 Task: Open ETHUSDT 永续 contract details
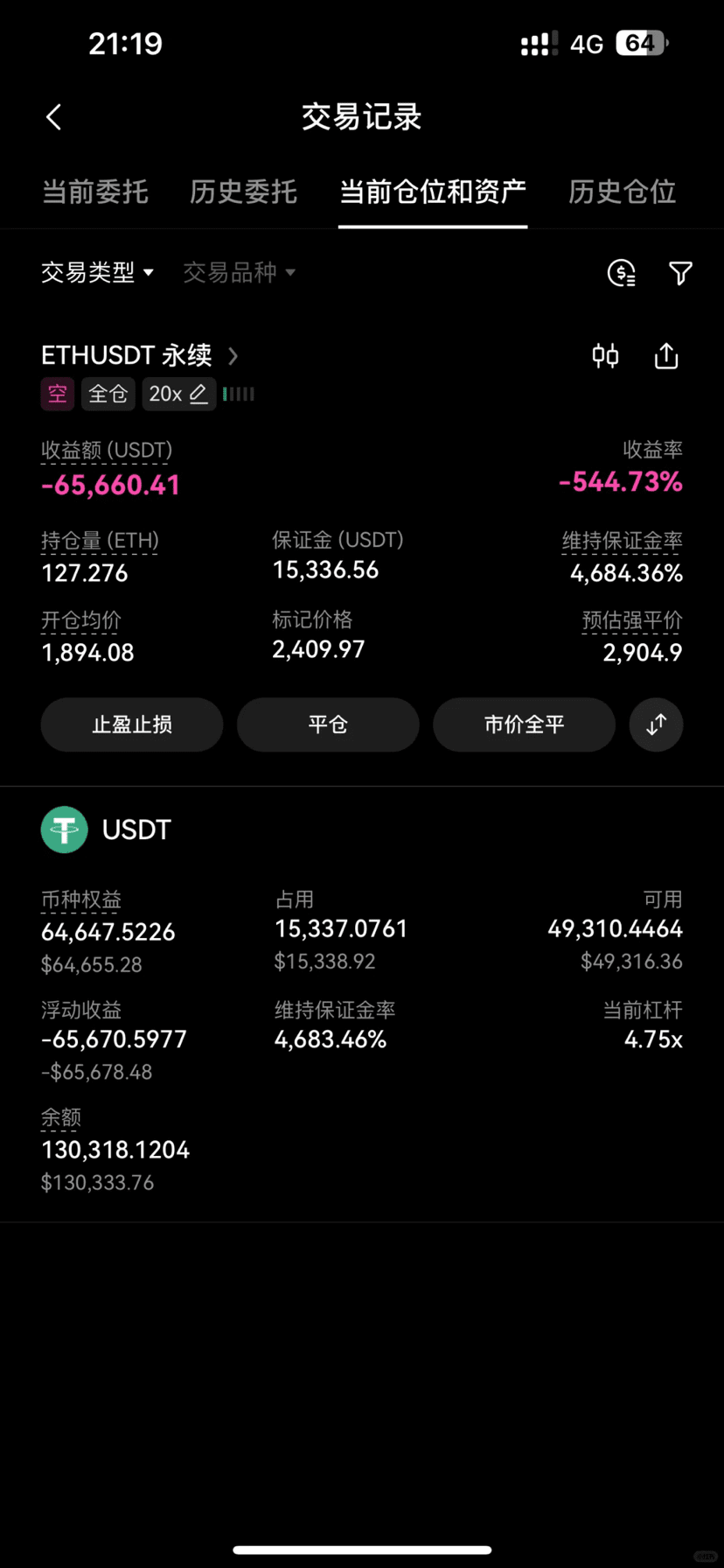coord(140,355)
